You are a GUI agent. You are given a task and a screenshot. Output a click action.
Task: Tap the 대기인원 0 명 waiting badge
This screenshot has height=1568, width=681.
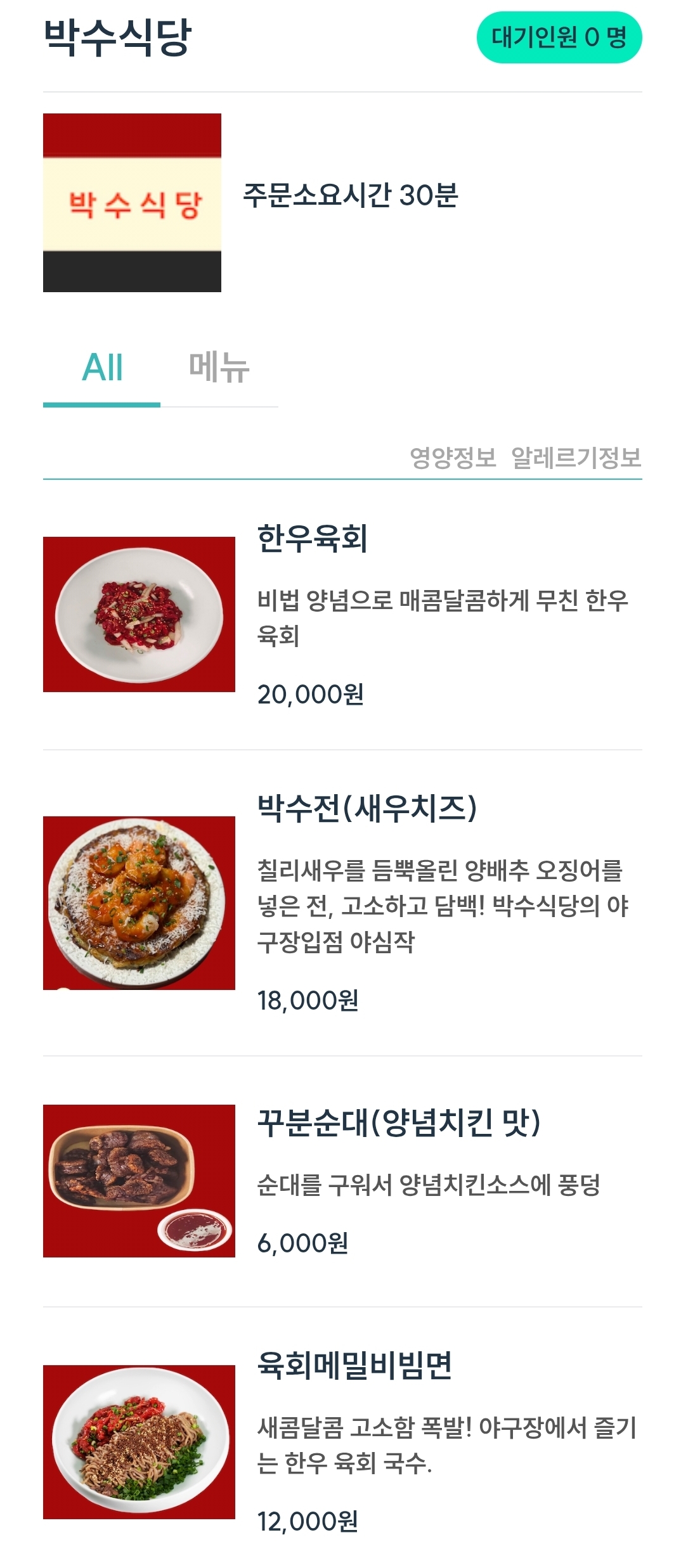tap(559, 37)
